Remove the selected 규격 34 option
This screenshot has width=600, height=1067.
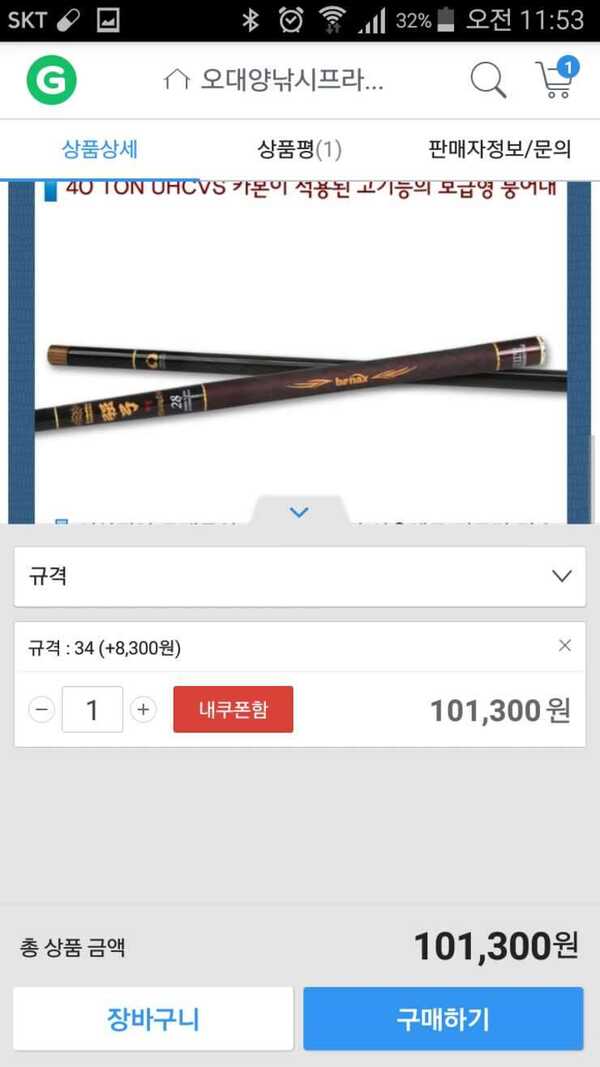point(565,646)
